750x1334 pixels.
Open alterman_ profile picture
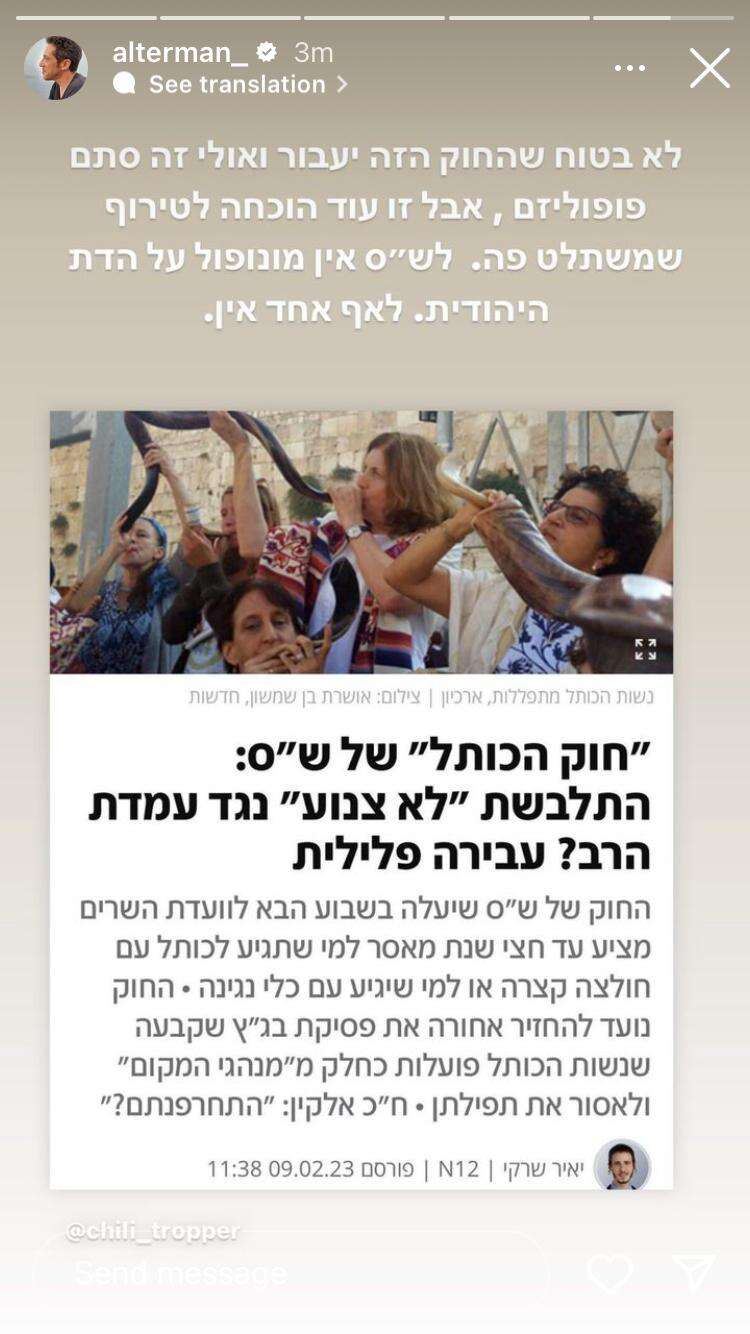pyautogui.click(x=56, y=68)
